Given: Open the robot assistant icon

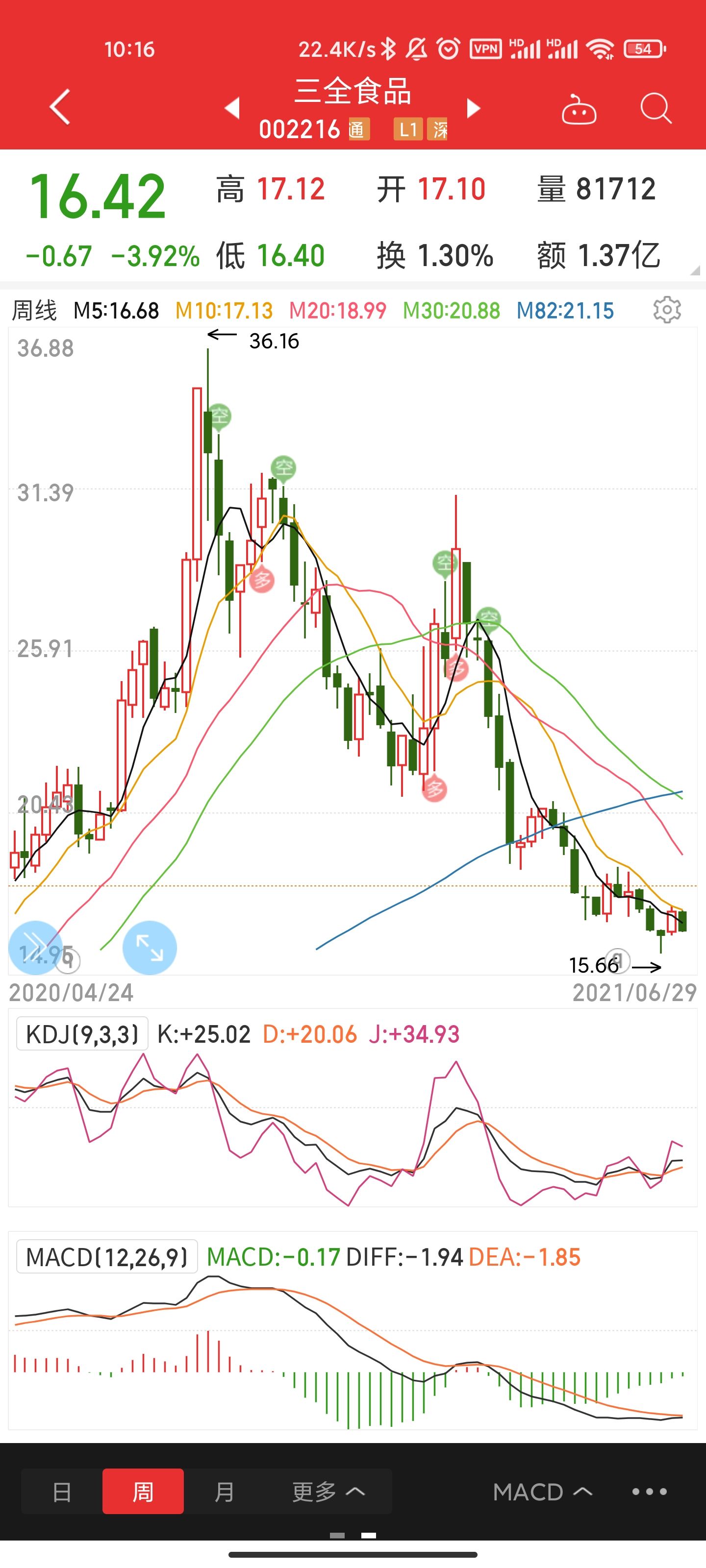Looking at the screenshot, I should pos(578,110).
